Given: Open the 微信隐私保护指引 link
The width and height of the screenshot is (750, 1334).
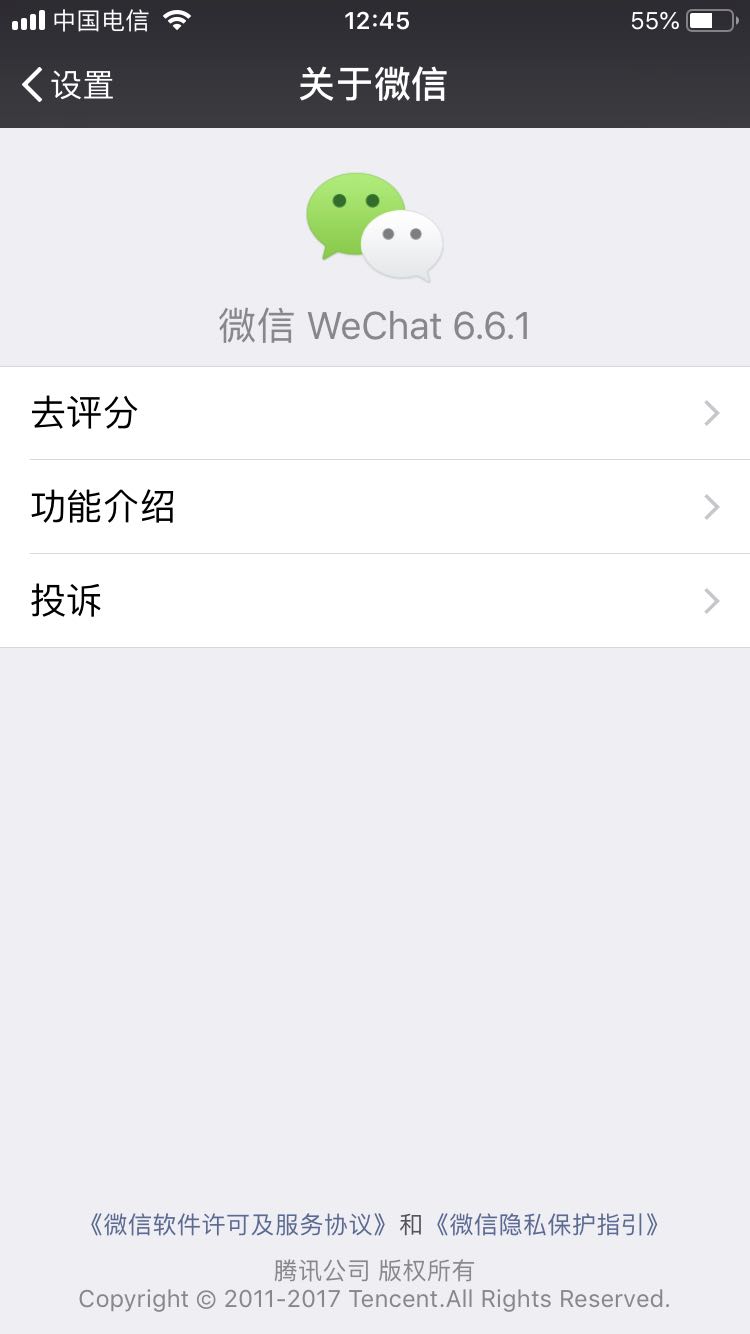Looking at the screenshot, I should click(547, 1224).
